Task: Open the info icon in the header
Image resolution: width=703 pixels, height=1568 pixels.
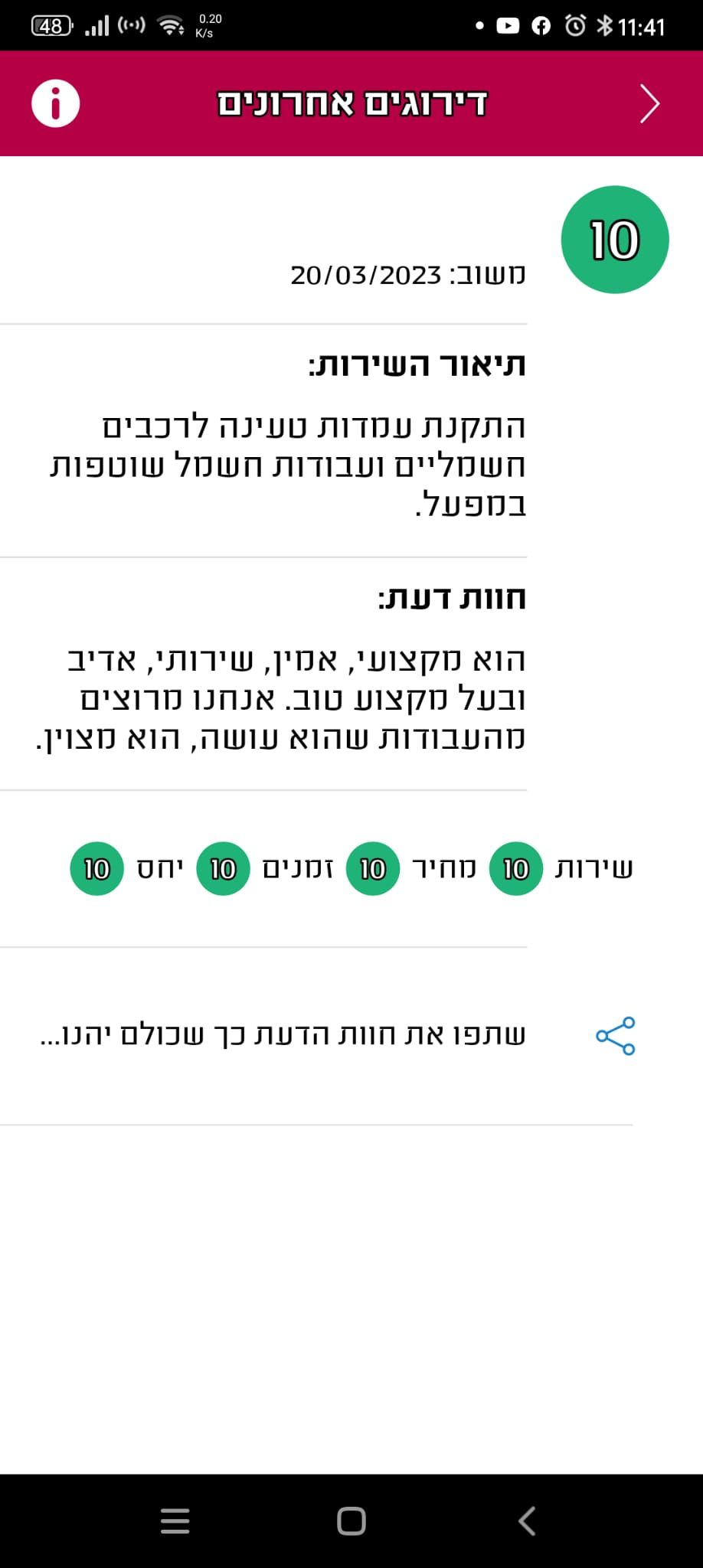Action: point(55,103)
